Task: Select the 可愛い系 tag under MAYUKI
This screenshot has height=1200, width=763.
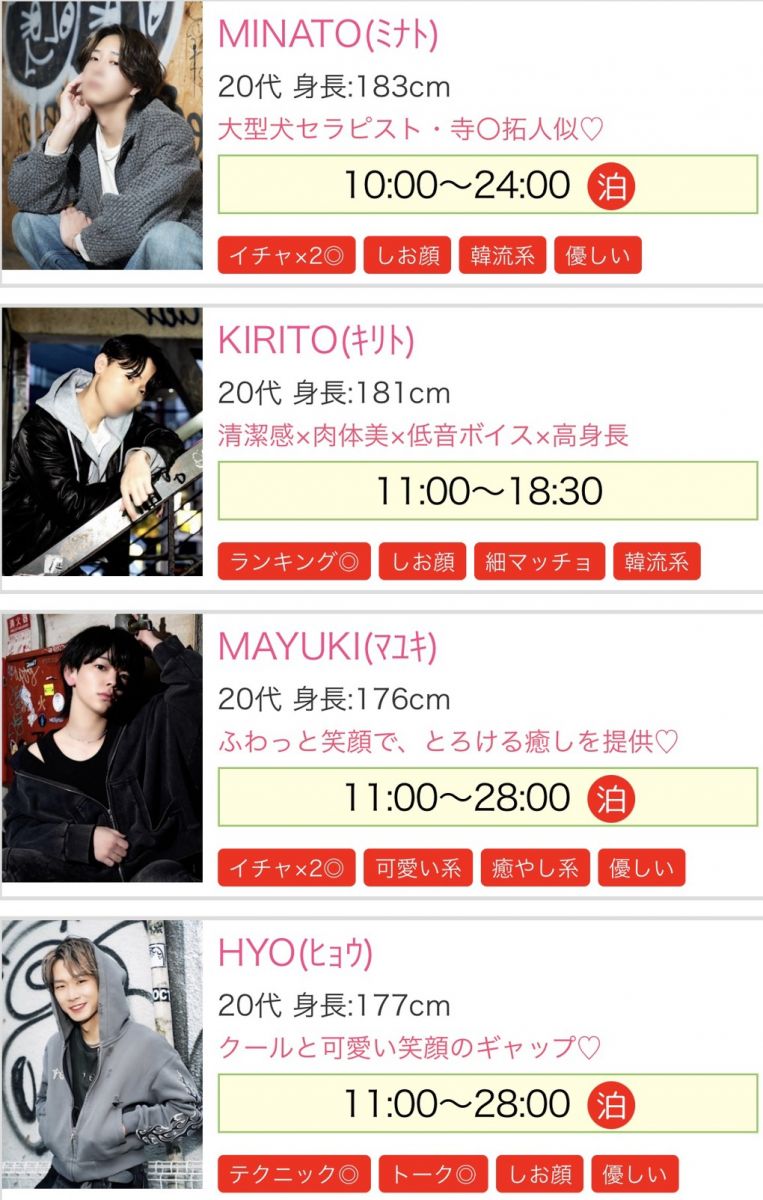Action: pyautogui.click(x=418, y=868)
